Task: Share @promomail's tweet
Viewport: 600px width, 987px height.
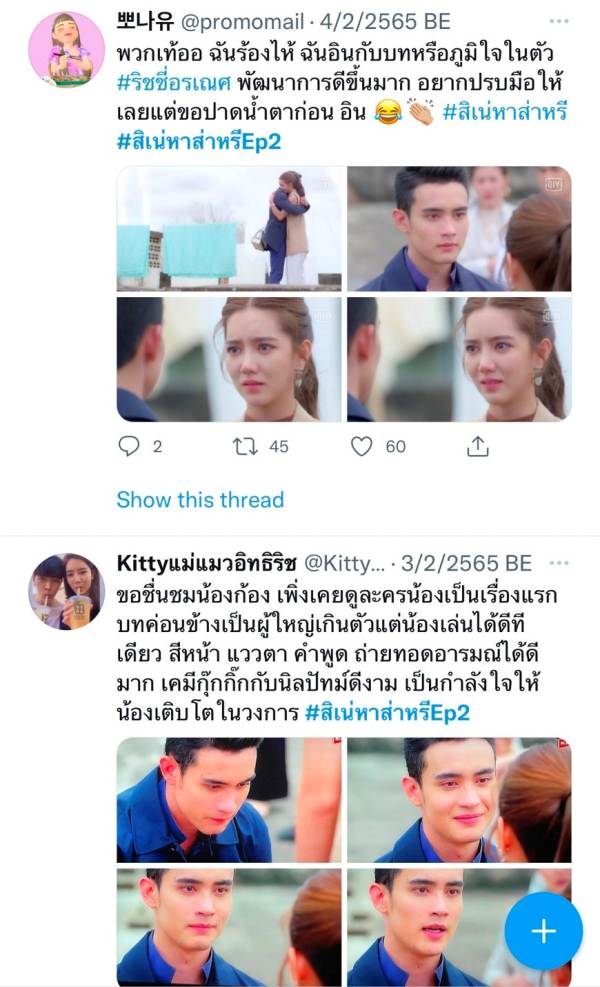Action: [477, 446]
